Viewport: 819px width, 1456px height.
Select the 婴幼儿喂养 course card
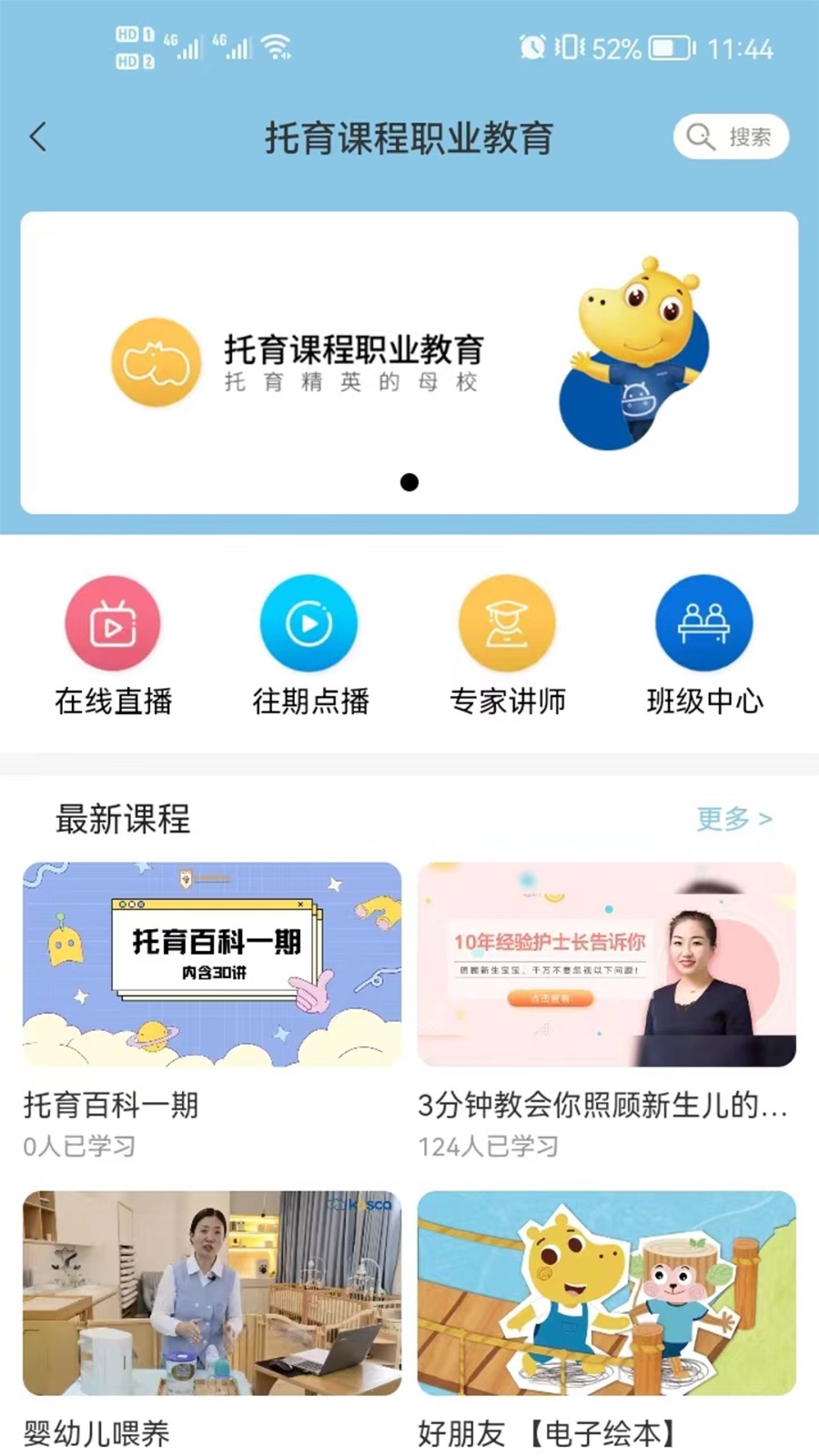(x=212, y=1293)
